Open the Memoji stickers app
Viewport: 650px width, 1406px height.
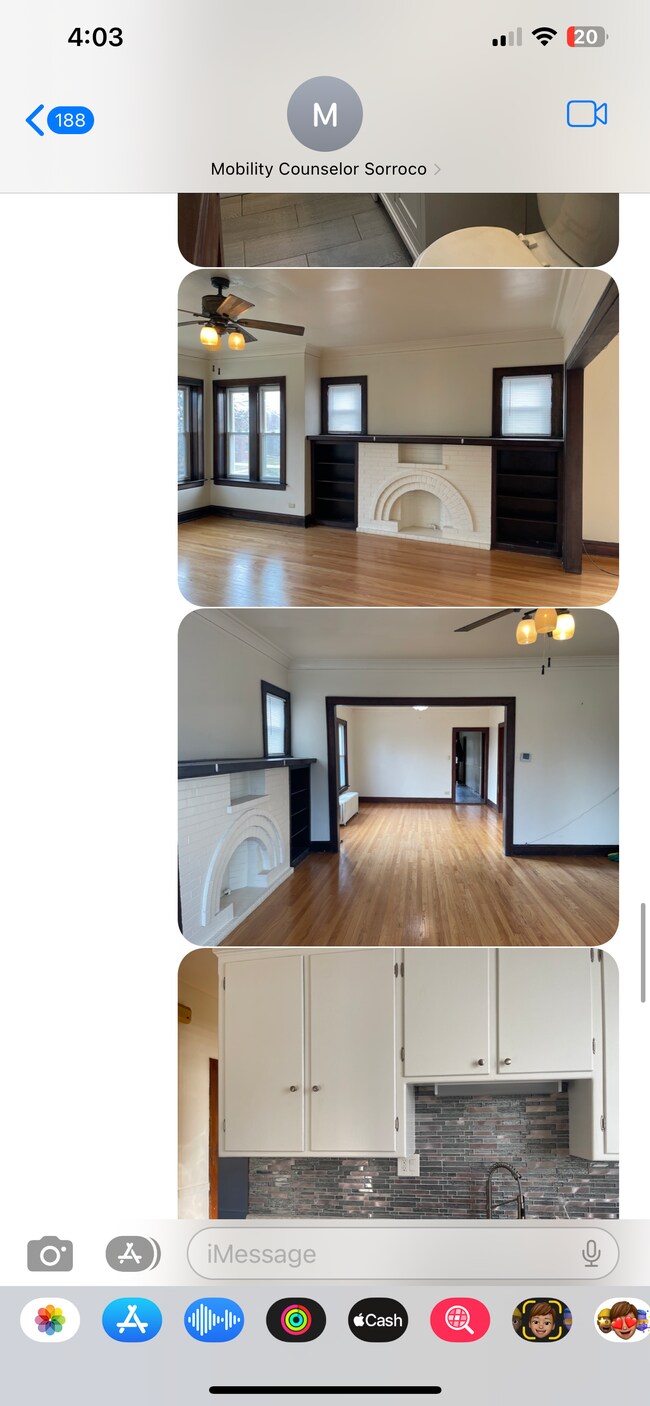pyautogui.click(x=622, y=1320)
